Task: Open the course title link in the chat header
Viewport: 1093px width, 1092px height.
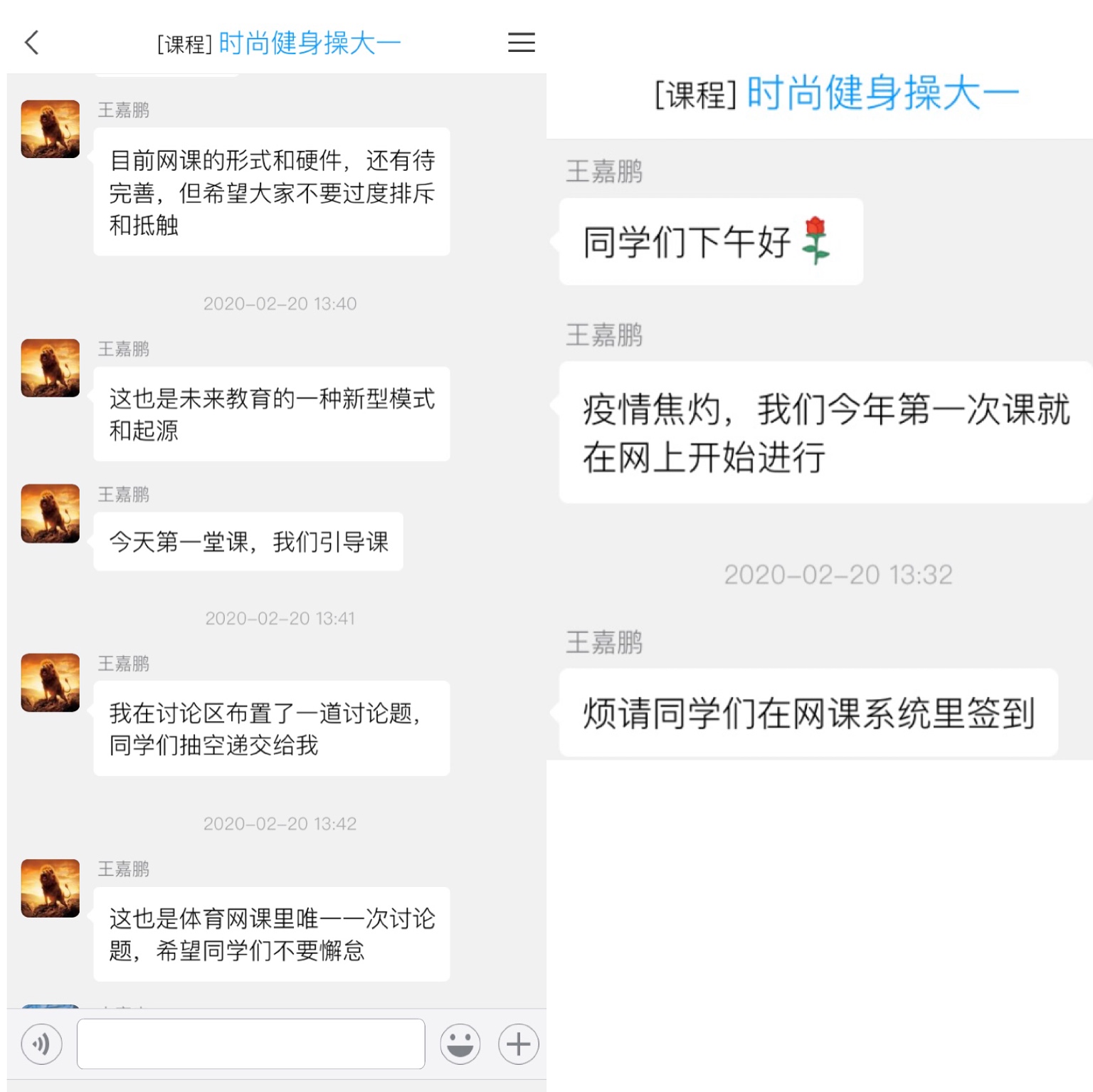Action: 310,43
